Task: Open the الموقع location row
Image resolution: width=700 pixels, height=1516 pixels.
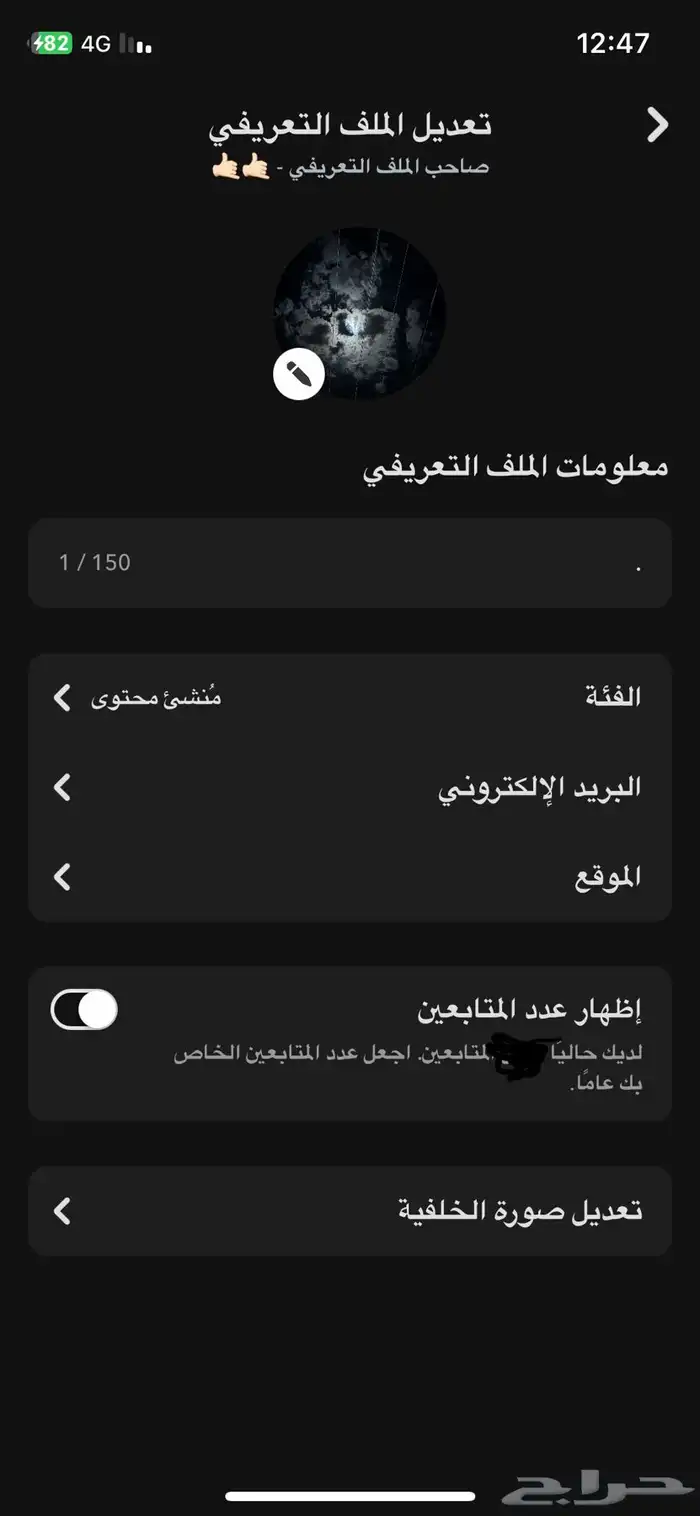Action: tap(350, 877)
